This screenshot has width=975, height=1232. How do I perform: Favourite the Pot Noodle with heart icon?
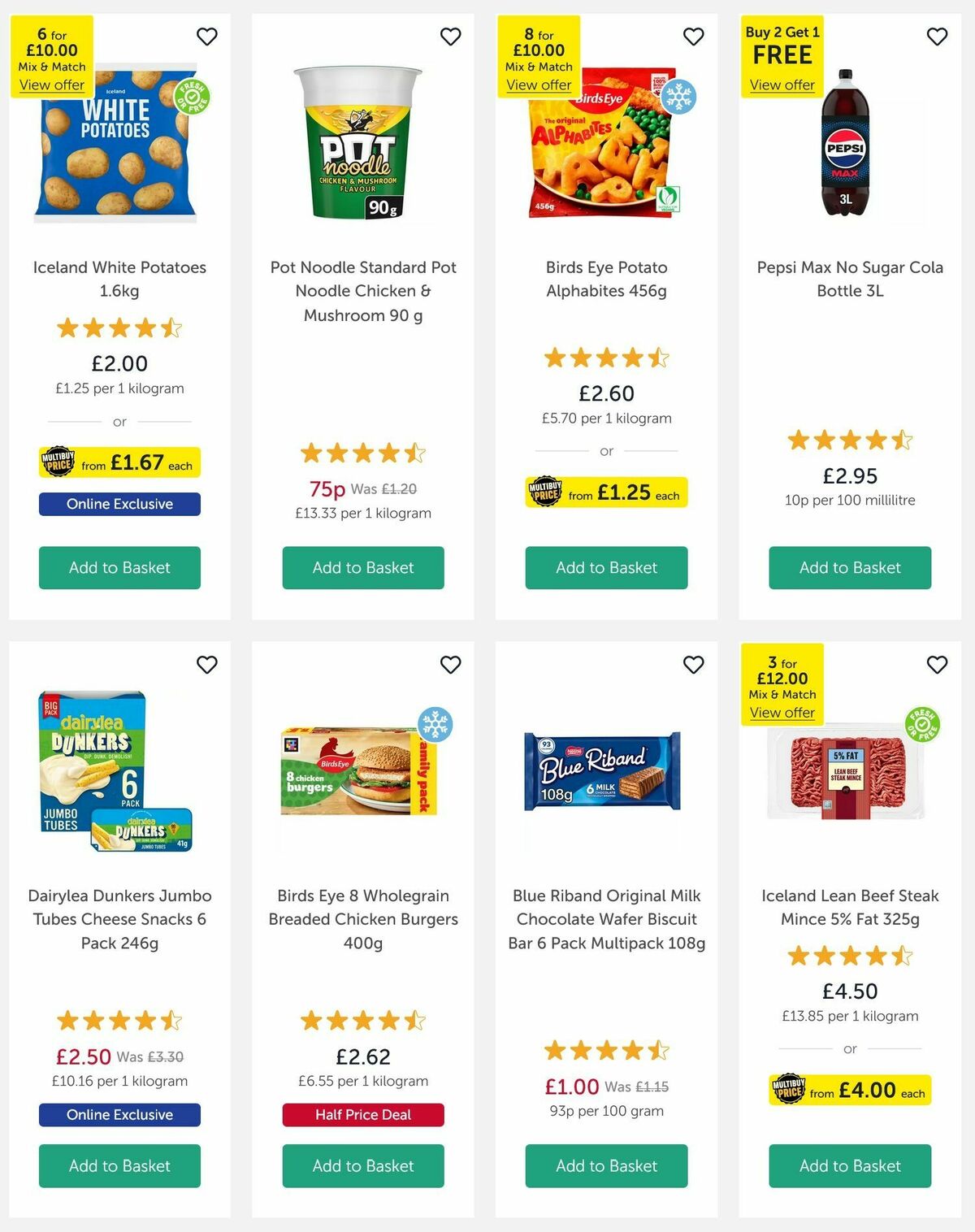[451, 37]
